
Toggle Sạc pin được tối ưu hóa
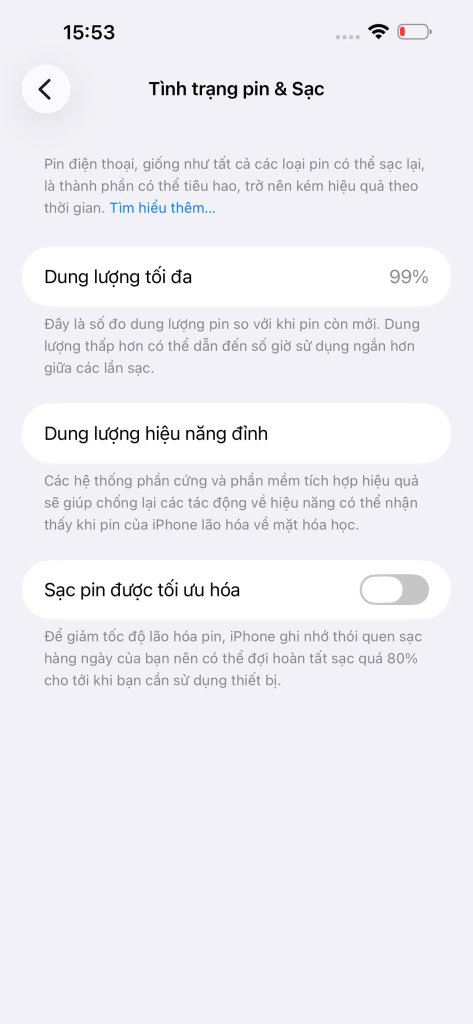click(394, 590)
